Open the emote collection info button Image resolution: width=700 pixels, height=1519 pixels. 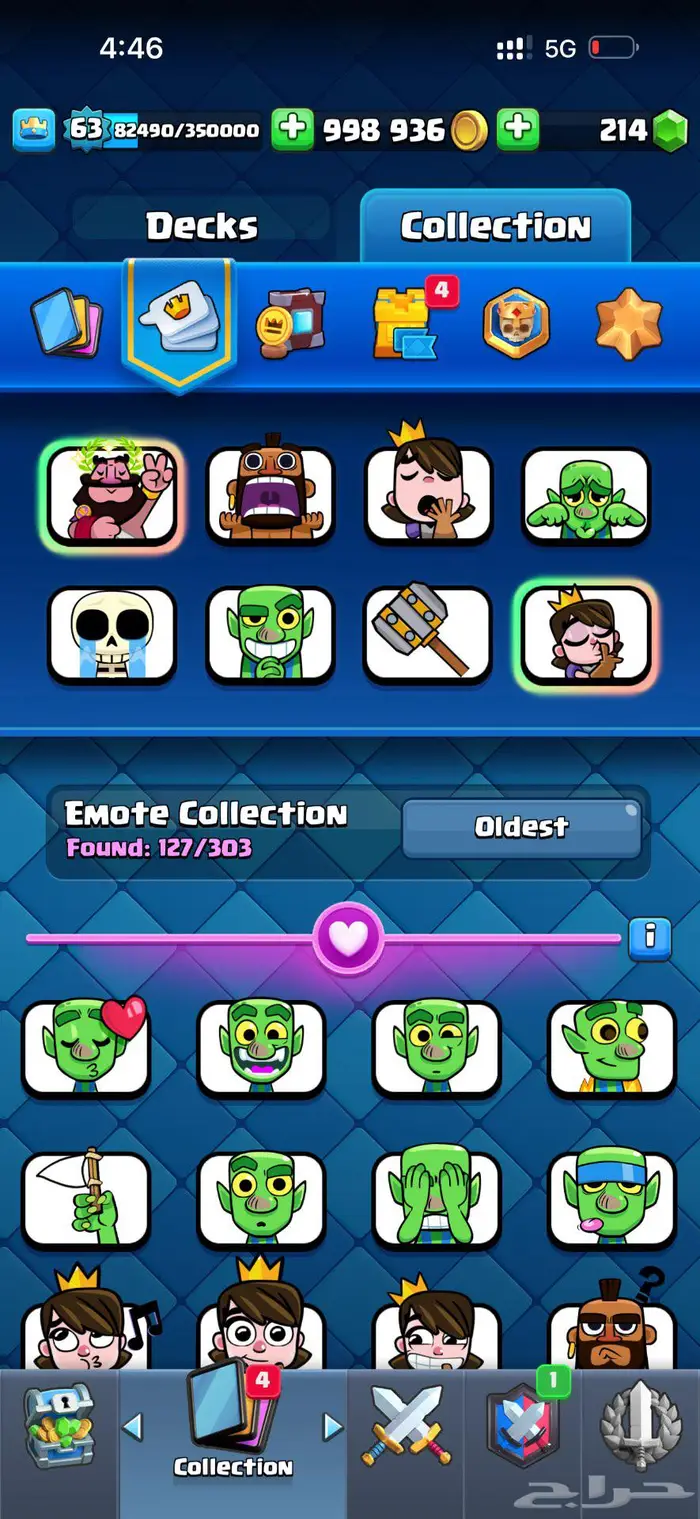point(650,938)
